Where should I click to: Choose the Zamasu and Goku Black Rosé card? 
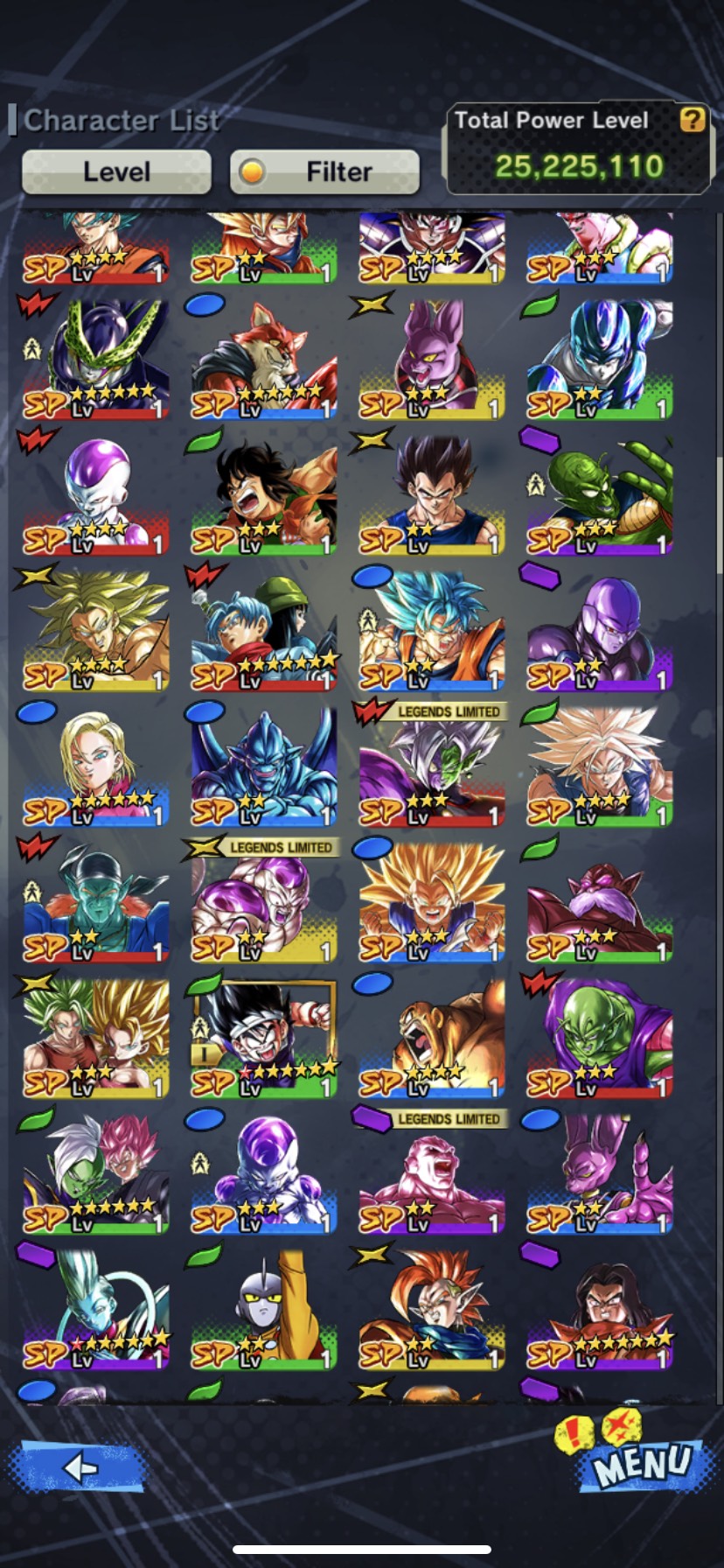(x=95, y=1173)
